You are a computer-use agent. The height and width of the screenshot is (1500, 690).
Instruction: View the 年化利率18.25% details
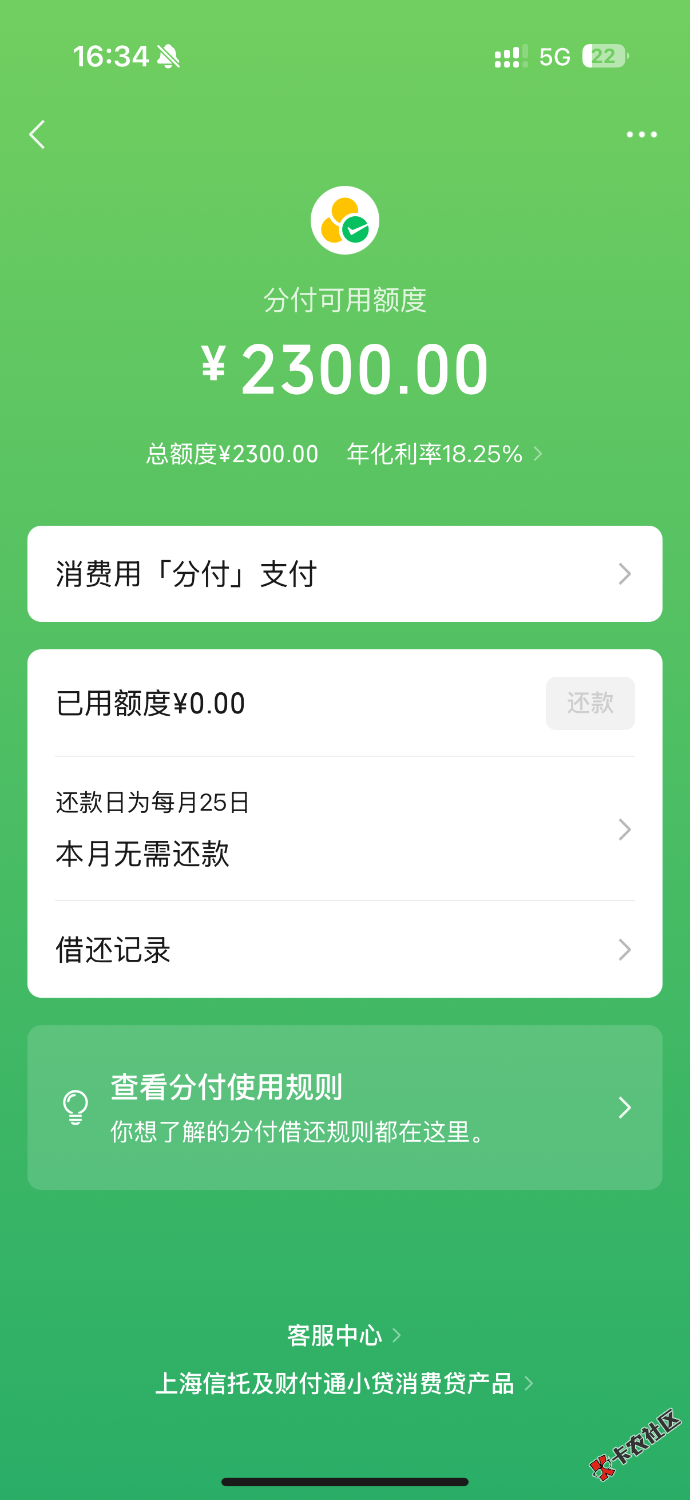tap(444, 454)
